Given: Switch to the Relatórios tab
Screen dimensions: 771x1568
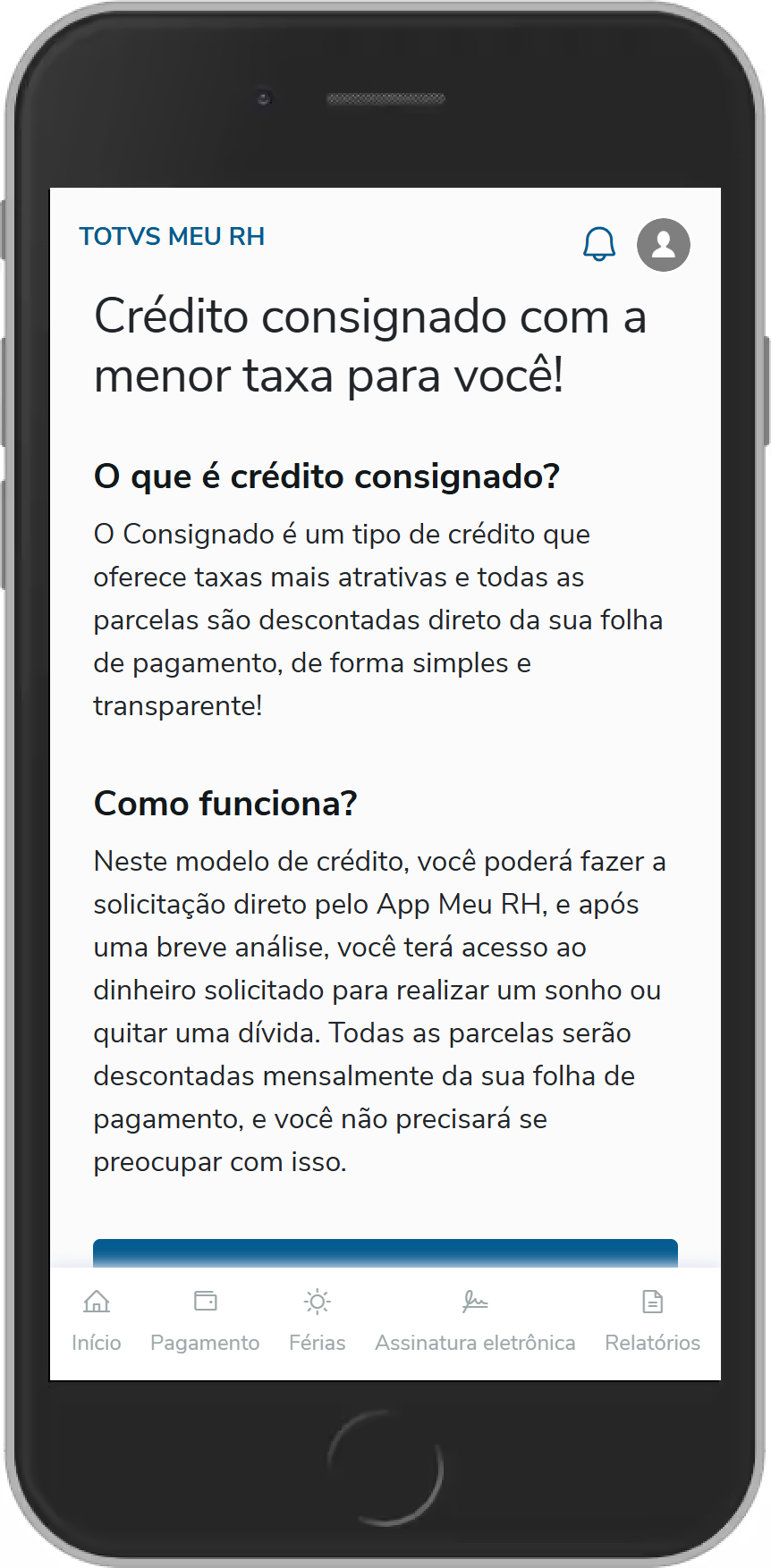Looking at the screenshot, I should click(x=652, y=1320).
